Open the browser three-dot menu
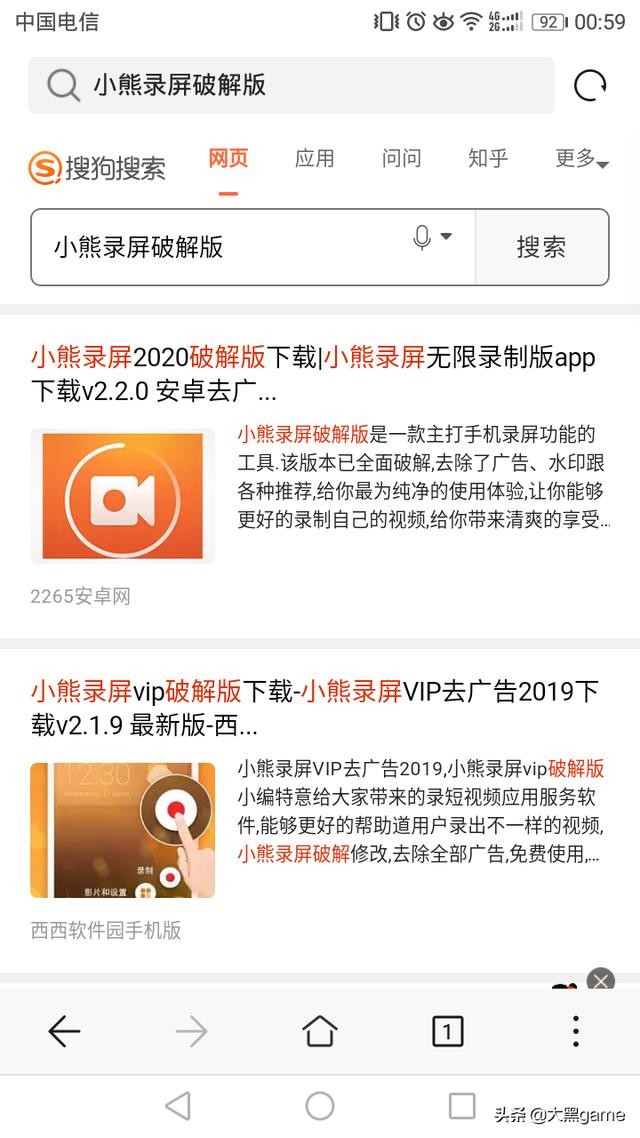This screenshot has width=640, height=1138. [575, 1031]
